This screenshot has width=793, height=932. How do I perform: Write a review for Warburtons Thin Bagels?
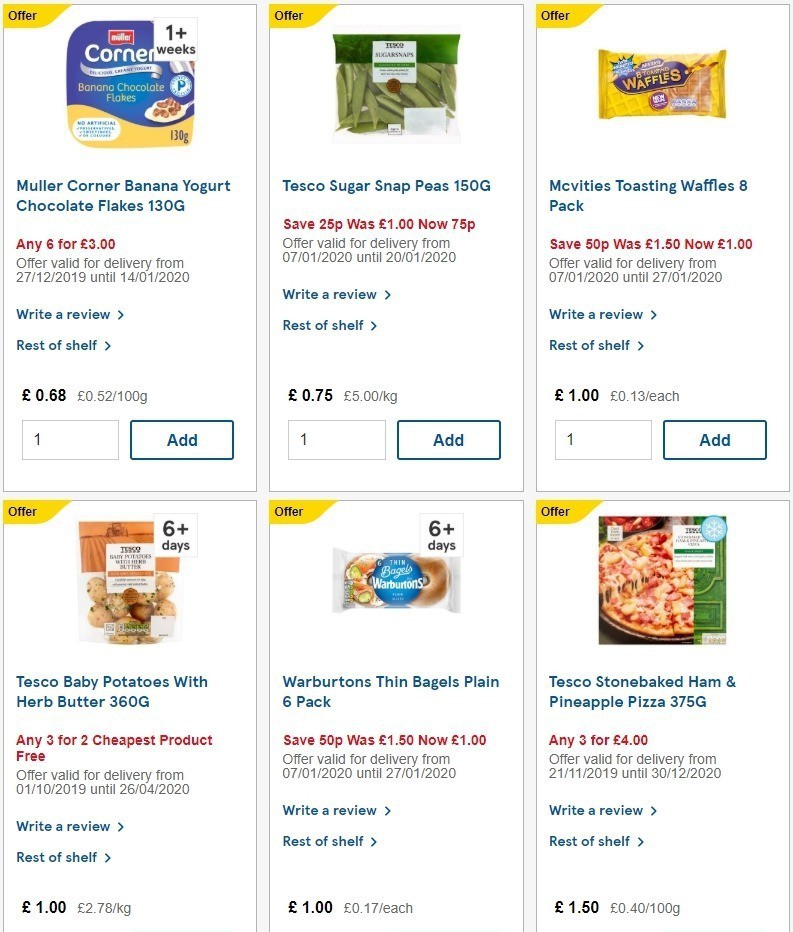(x=329, y=810)
